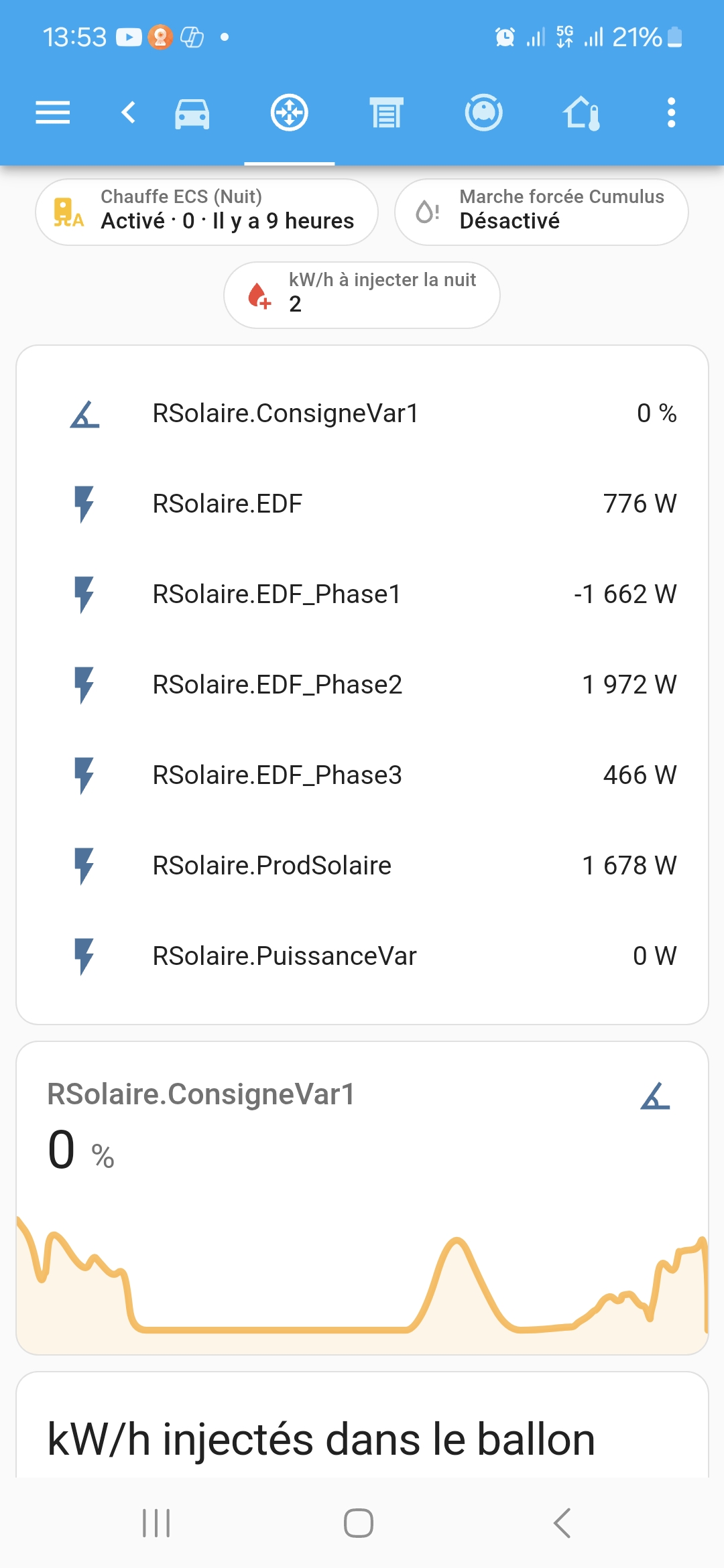
Task: Open the RSolaire.ProdSolaire row
Action: [x=362, y=866]
